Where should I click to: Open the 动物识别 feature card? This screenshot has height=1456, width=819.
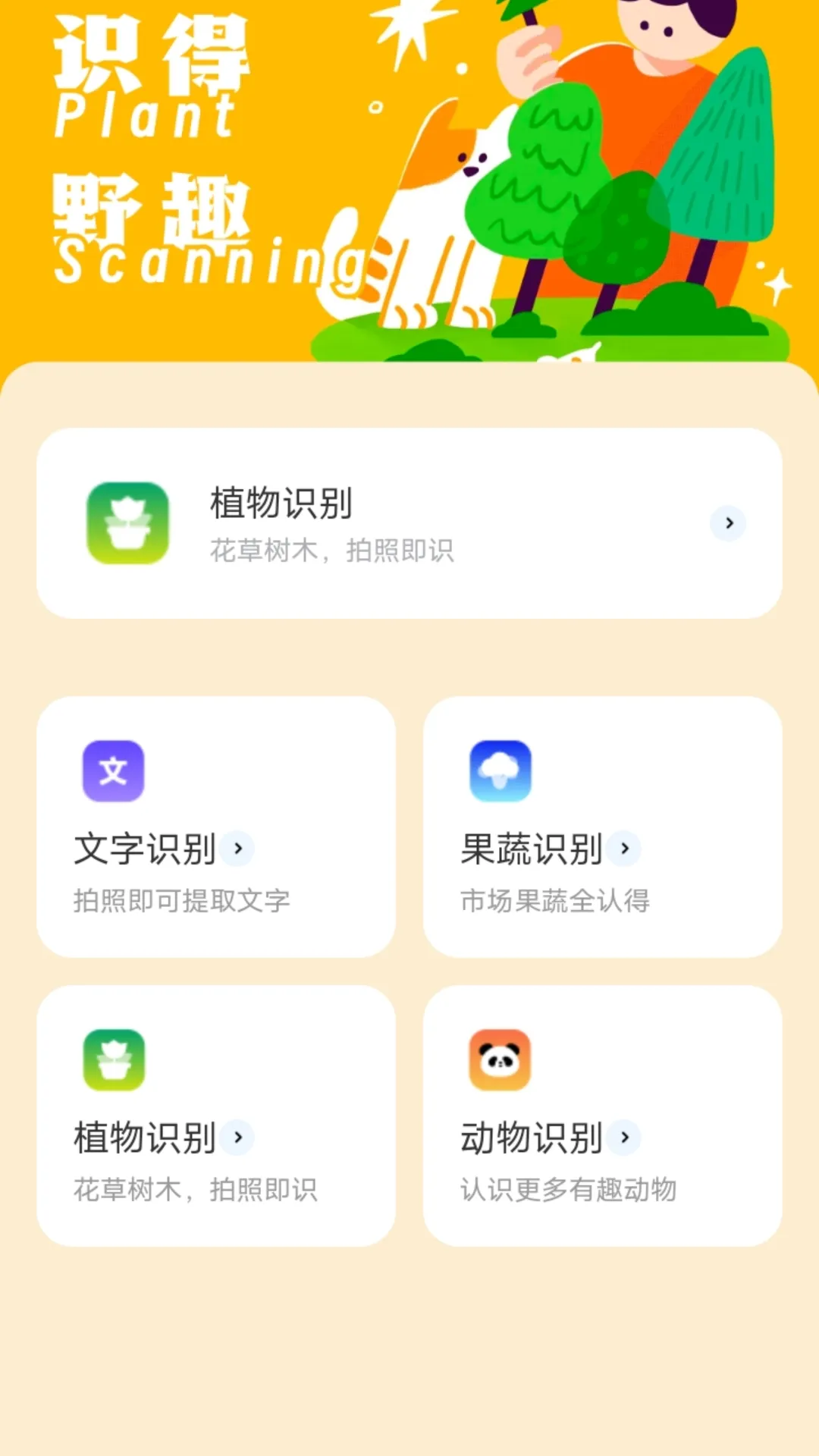pyautogui.click(x=603, y=1115)
